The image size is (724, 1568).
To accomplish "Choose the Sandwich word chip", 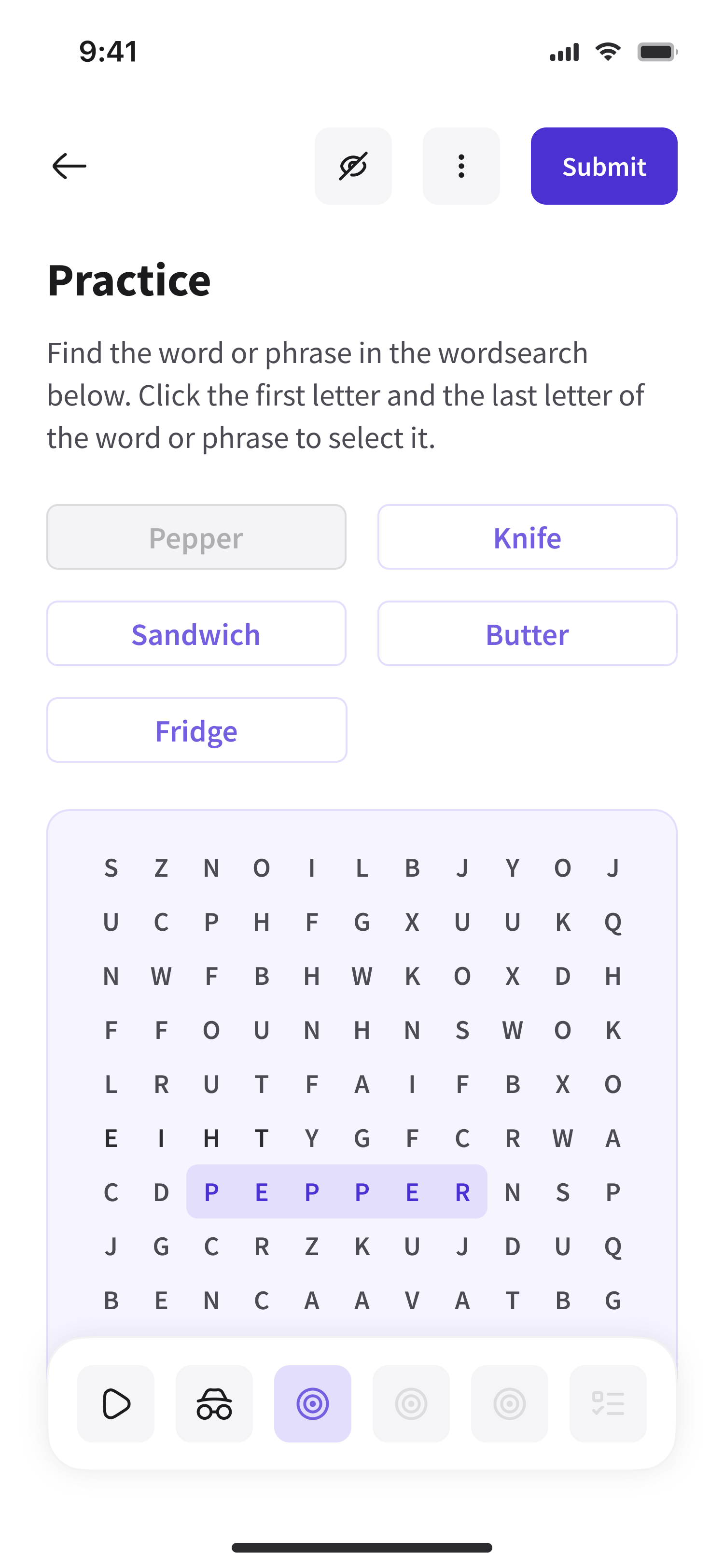I will pyautogui.click(x=196, y=634).
